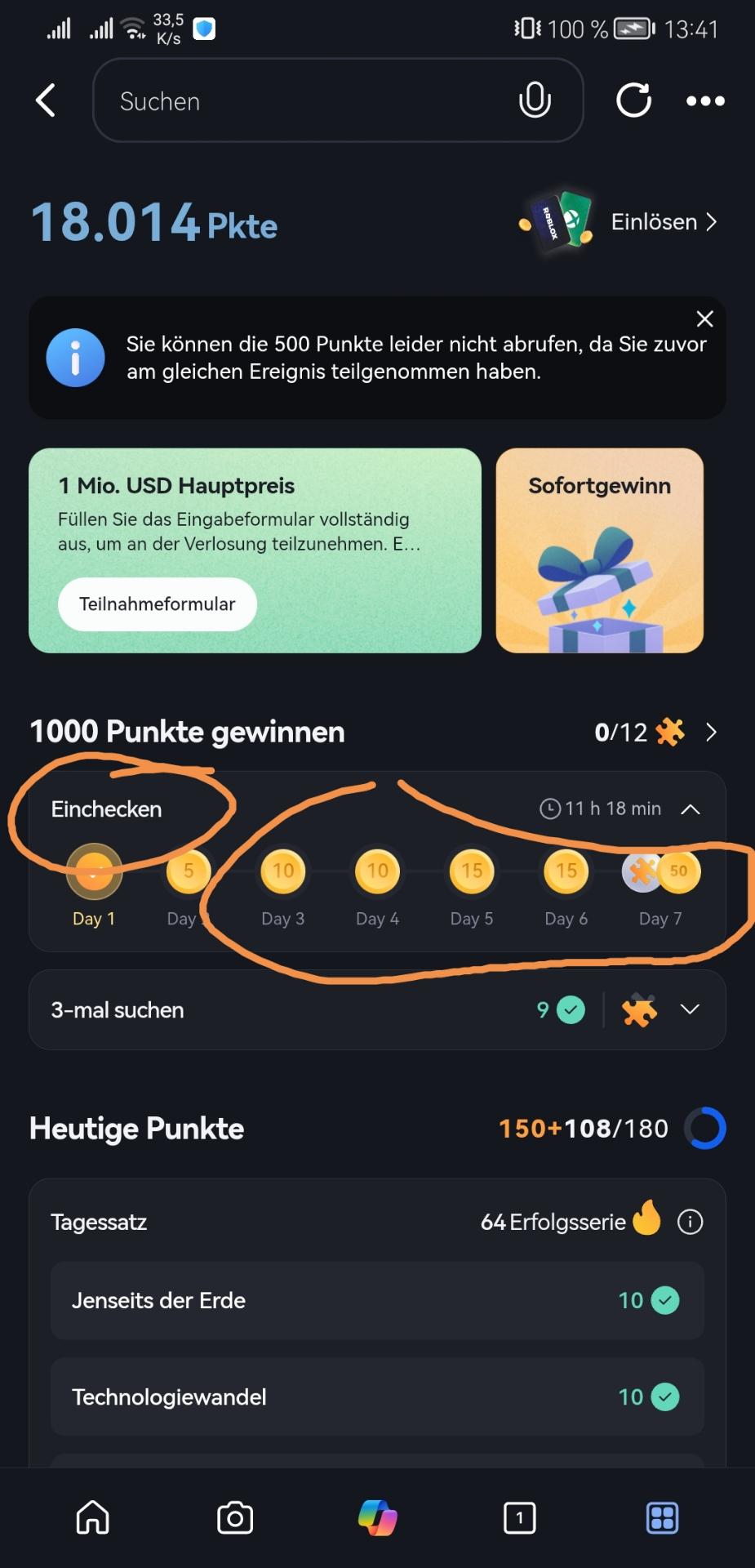Open the Technologiewandel task
The width and height of the screenshot is (755, 1568).
[377, 1396]
